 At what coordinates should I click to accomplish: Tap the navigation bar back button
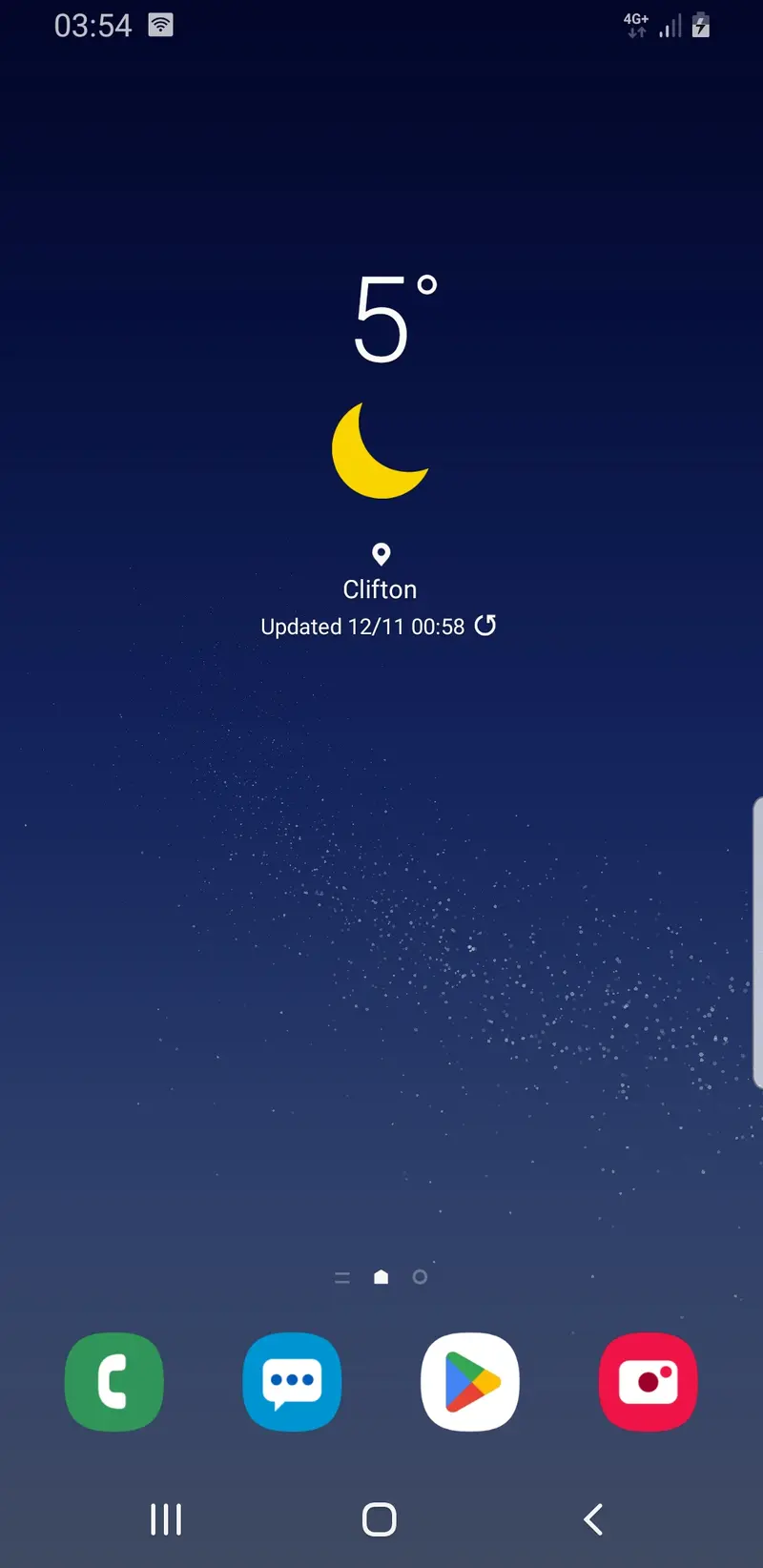pyautogui.click(x=593, y=1519)
